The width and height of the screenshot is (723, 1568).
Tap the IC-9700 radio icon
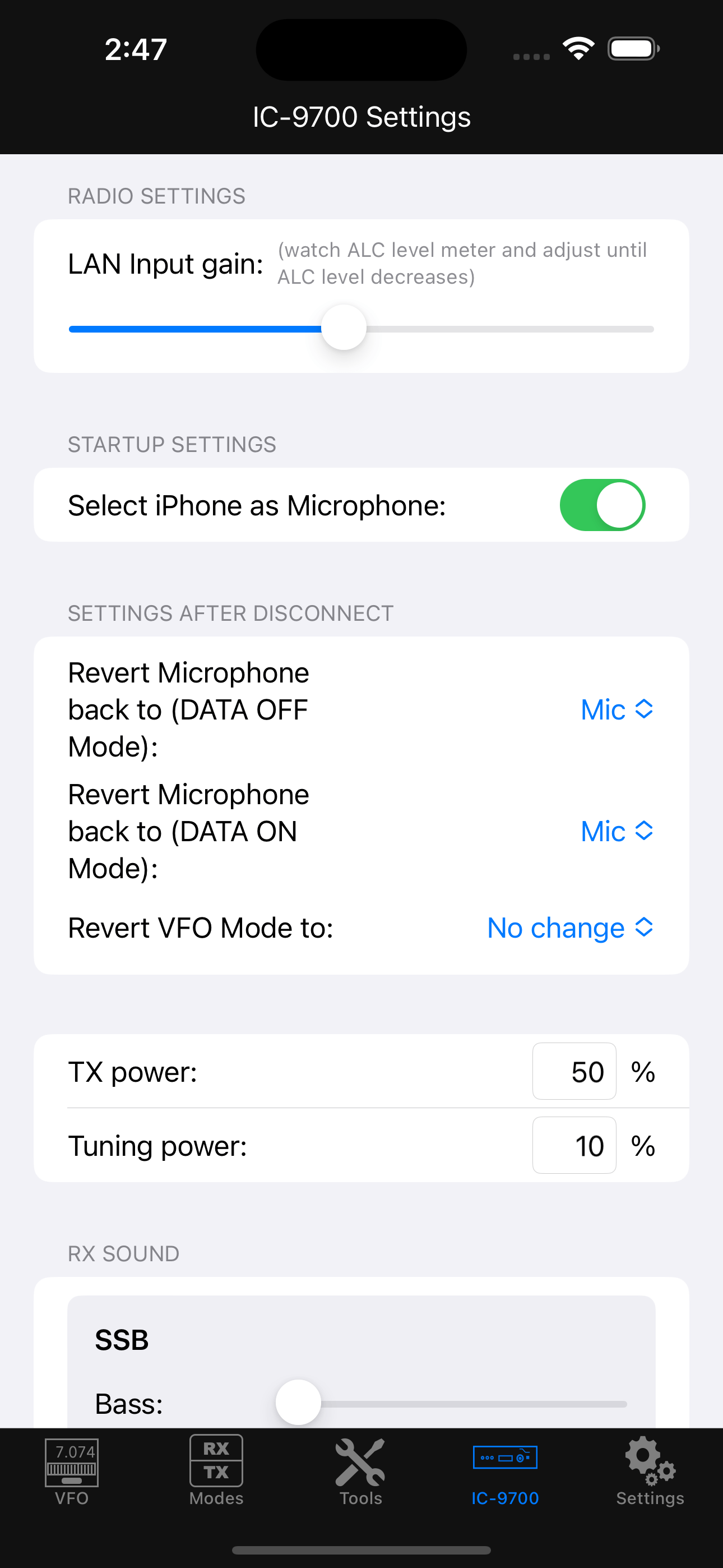(505, 1459)
